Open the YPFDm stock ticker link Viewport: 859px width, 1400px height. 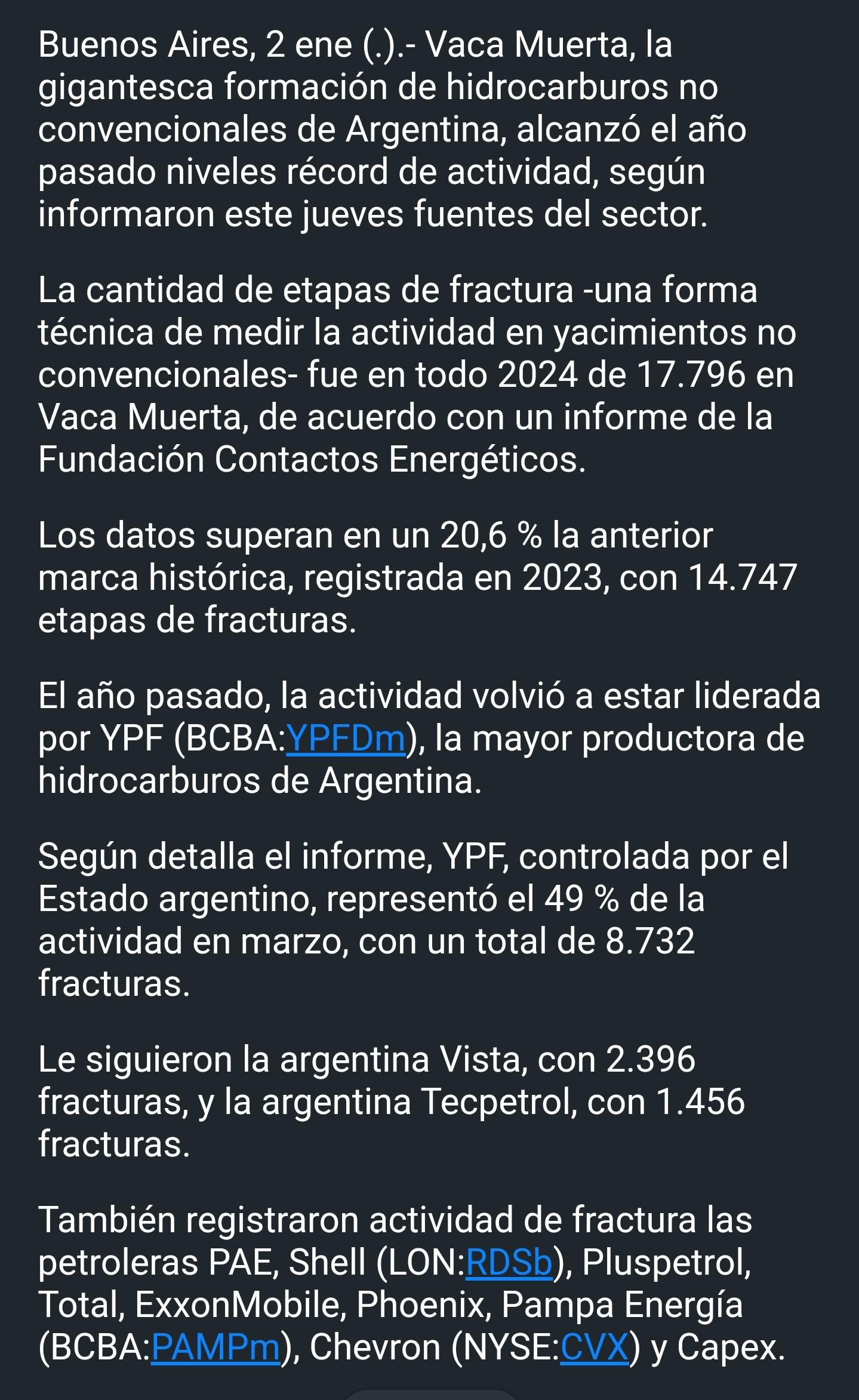346,739
